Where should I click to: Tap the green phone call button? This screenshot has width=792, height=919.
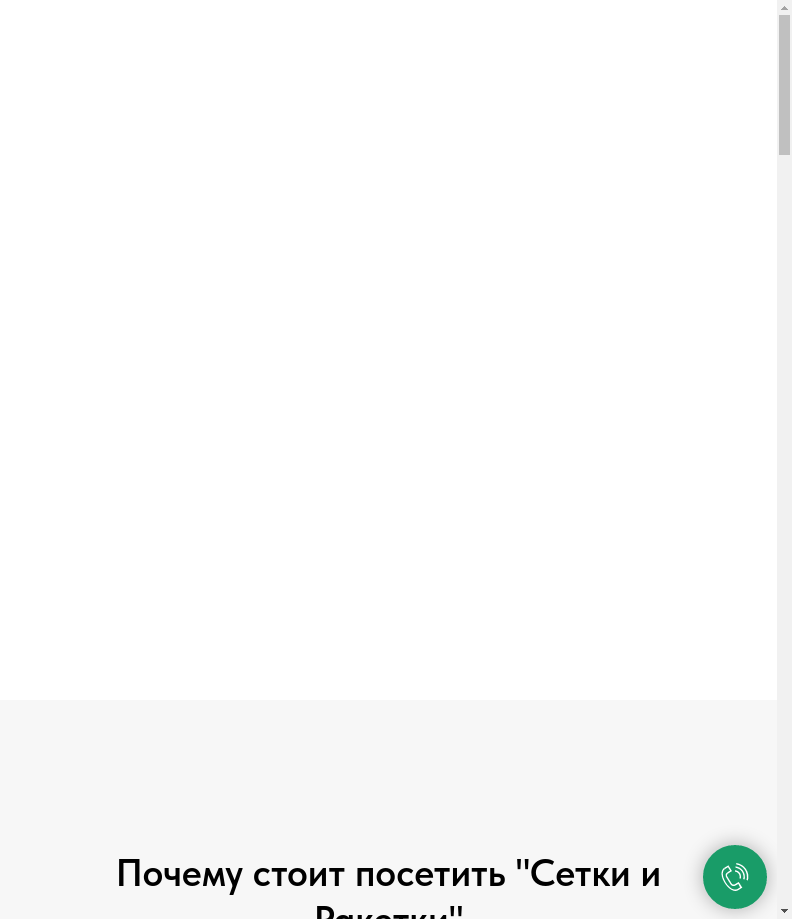(734, 877)
